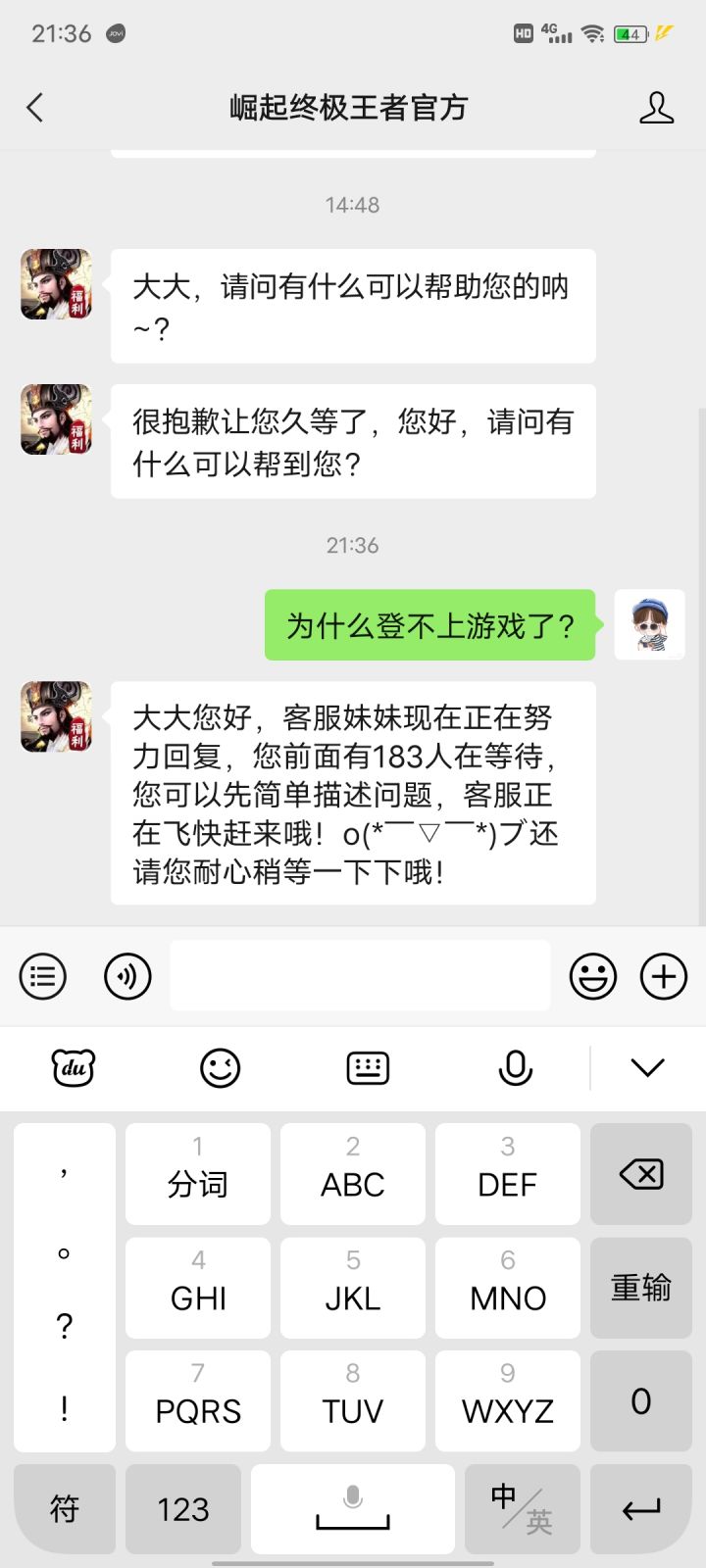Open the service menu list icon
The image size is (706, 1568).
[43, 976]
